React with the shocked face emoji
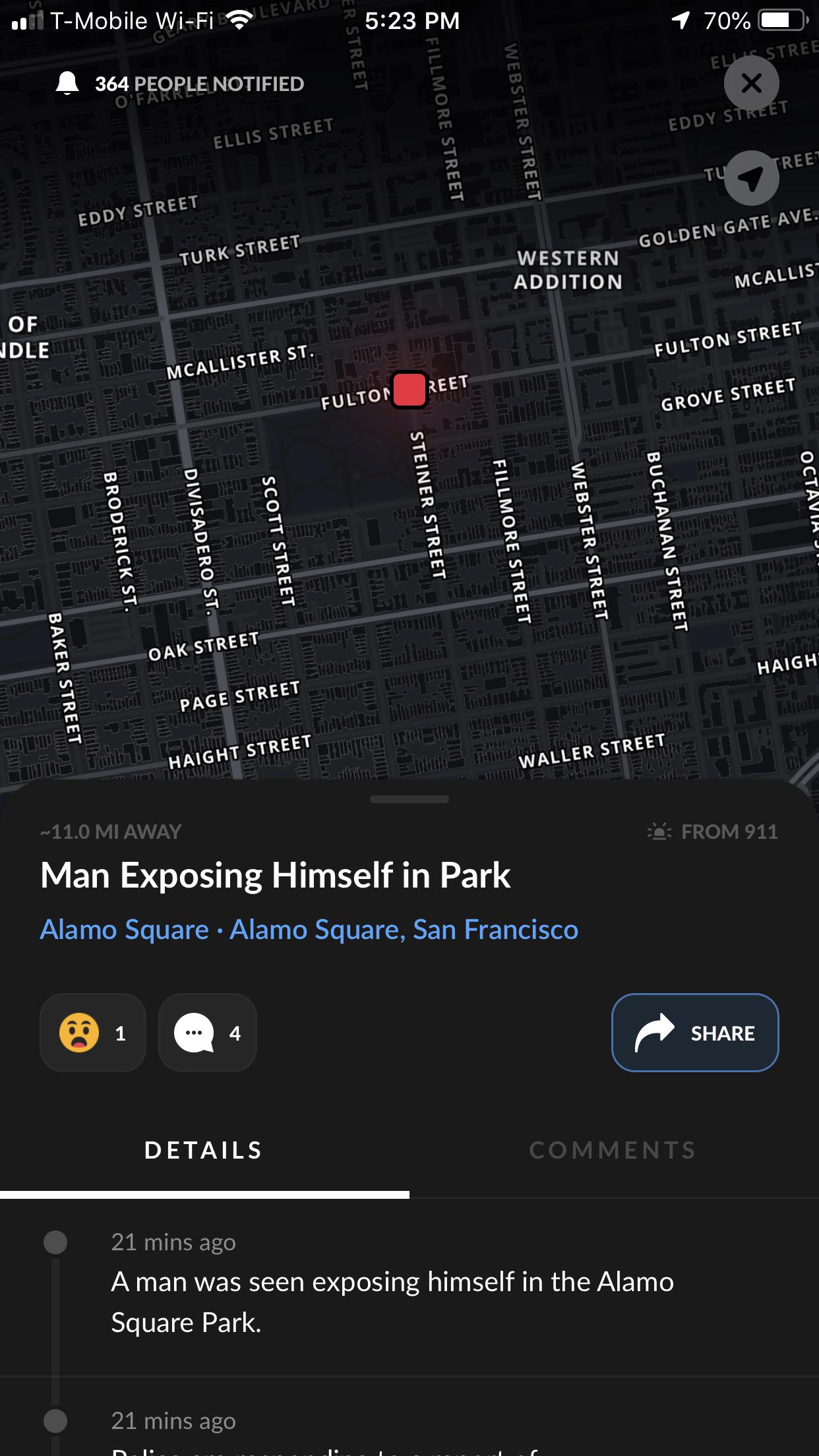 pos(92,1033)
